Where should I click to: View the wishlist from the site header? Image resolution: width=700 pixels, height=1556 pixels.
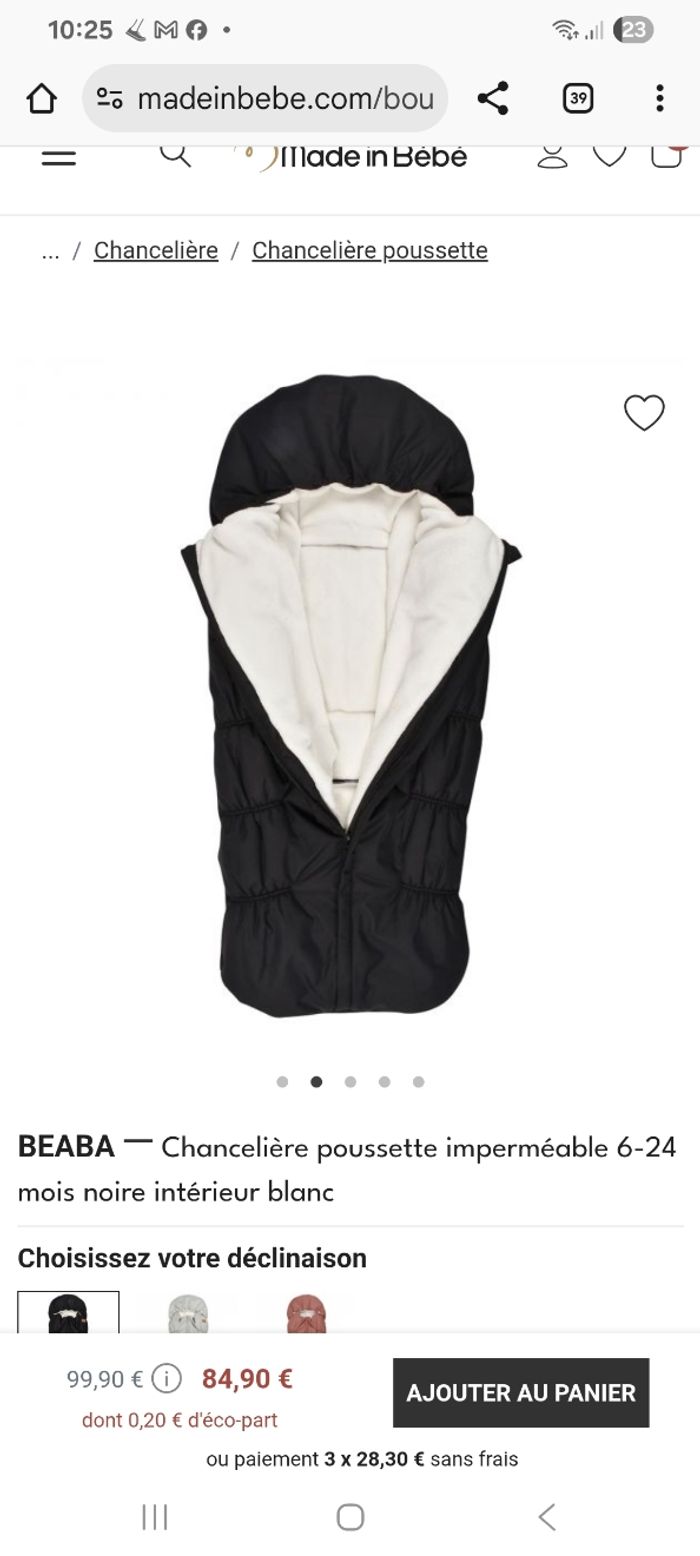tap(609, 155)
